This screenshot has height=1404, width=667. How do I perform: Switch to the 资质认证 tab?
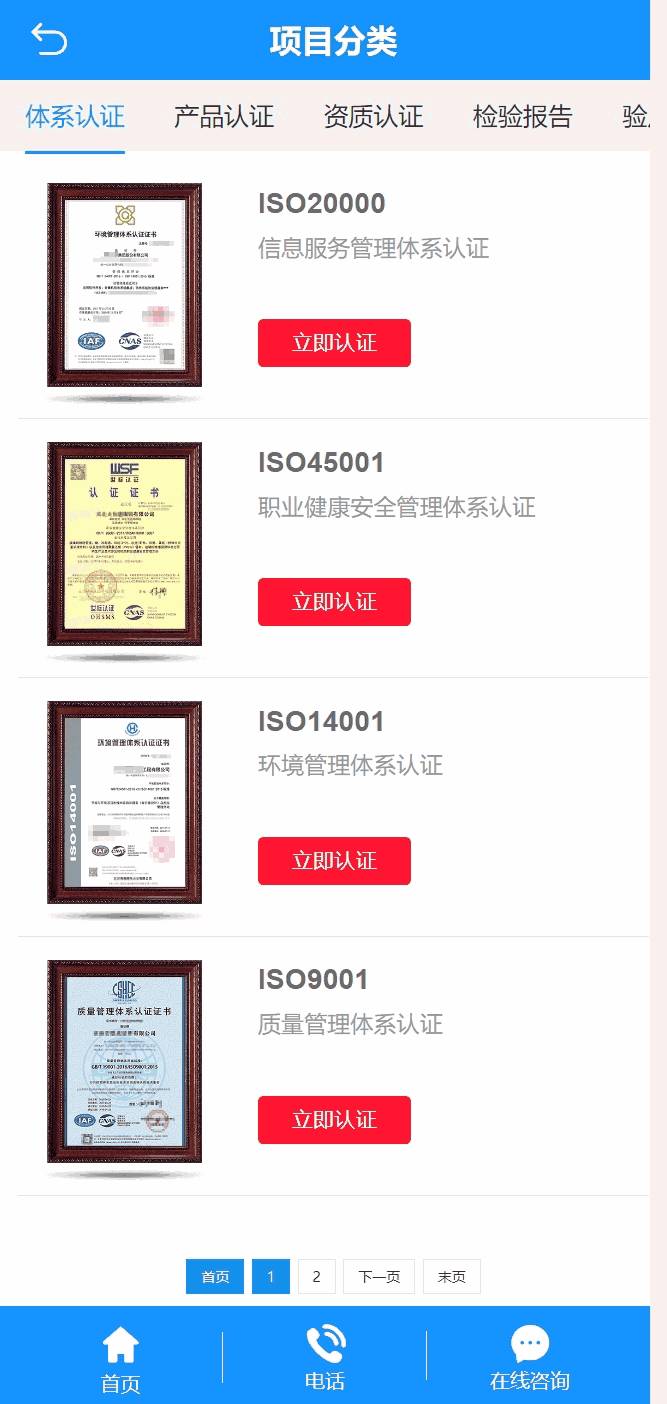click(373, 116)
